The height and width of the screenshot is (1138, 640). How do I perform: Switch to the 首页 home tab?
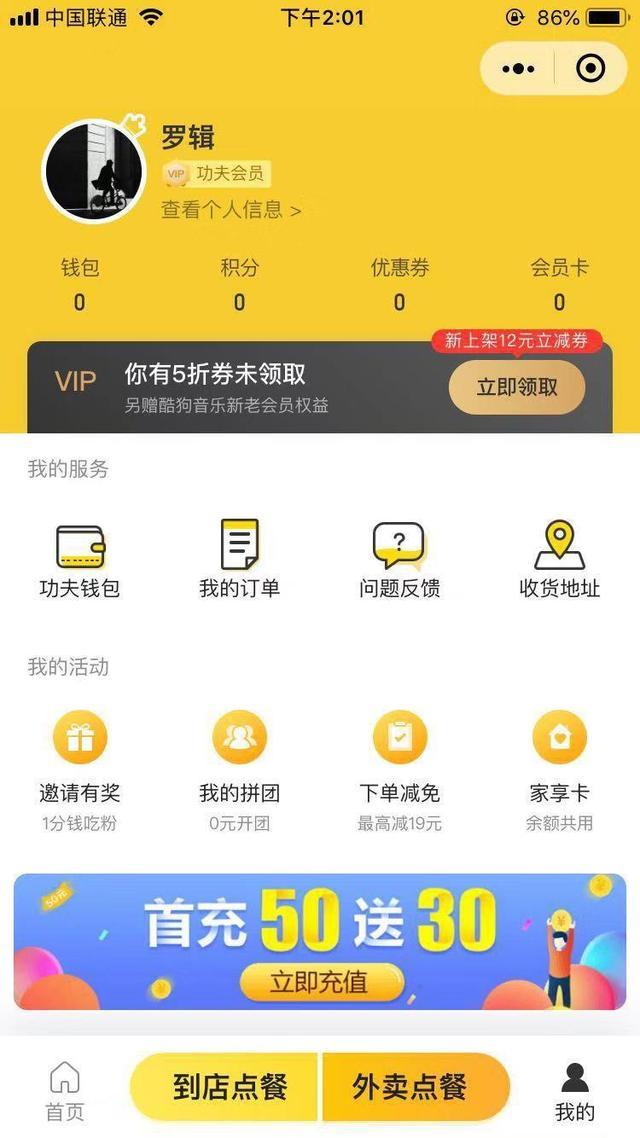[x=65, y=1090]
